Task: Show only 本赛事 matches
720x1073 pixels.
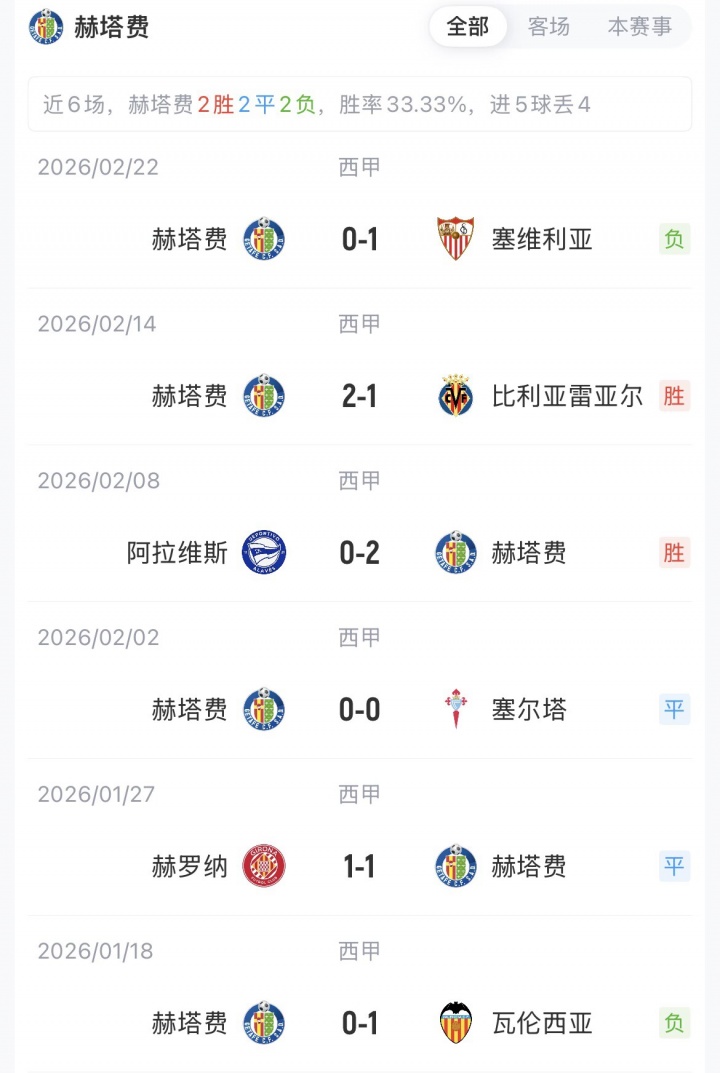Action: [x=640, y=27]
